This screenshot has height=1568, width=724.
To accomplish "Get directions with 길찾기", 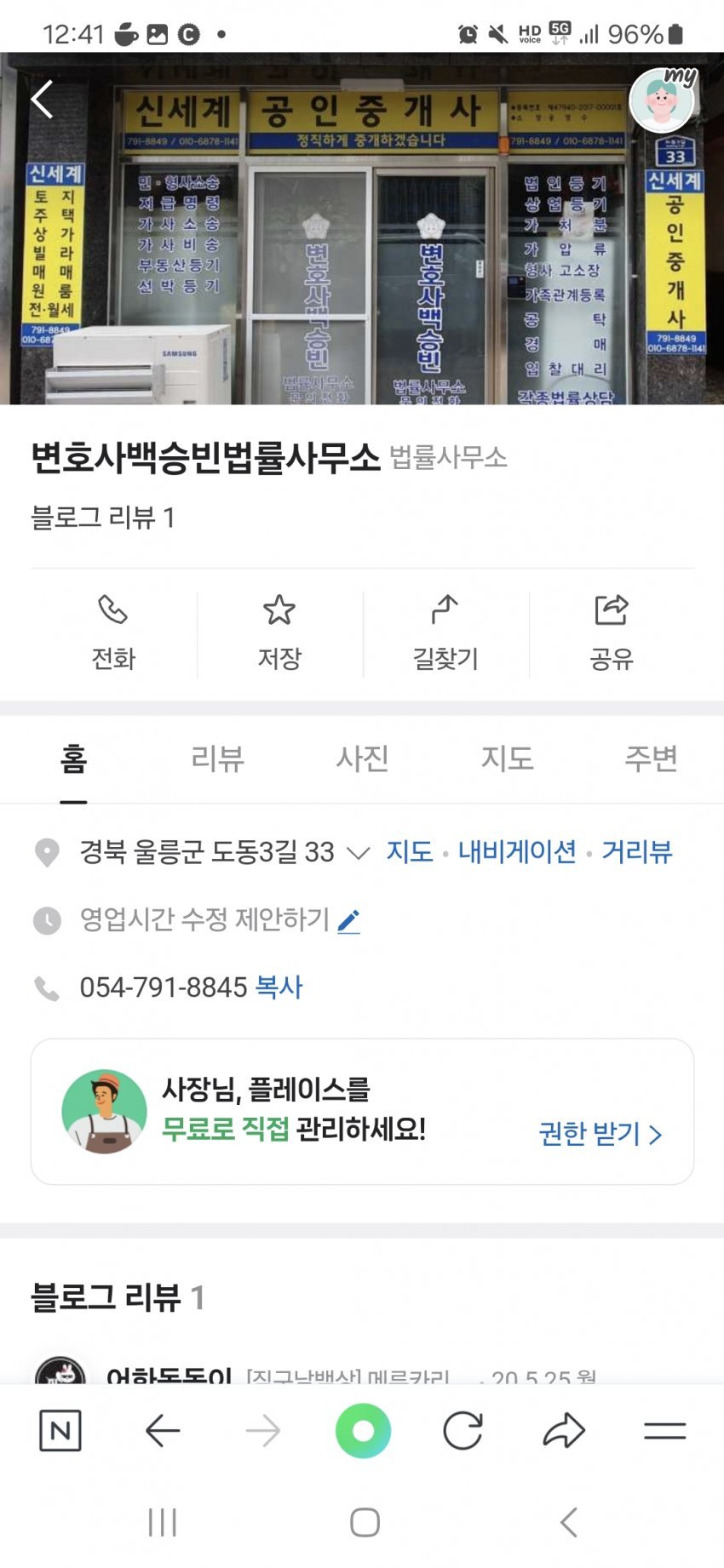I will click(x=445, y=633).
